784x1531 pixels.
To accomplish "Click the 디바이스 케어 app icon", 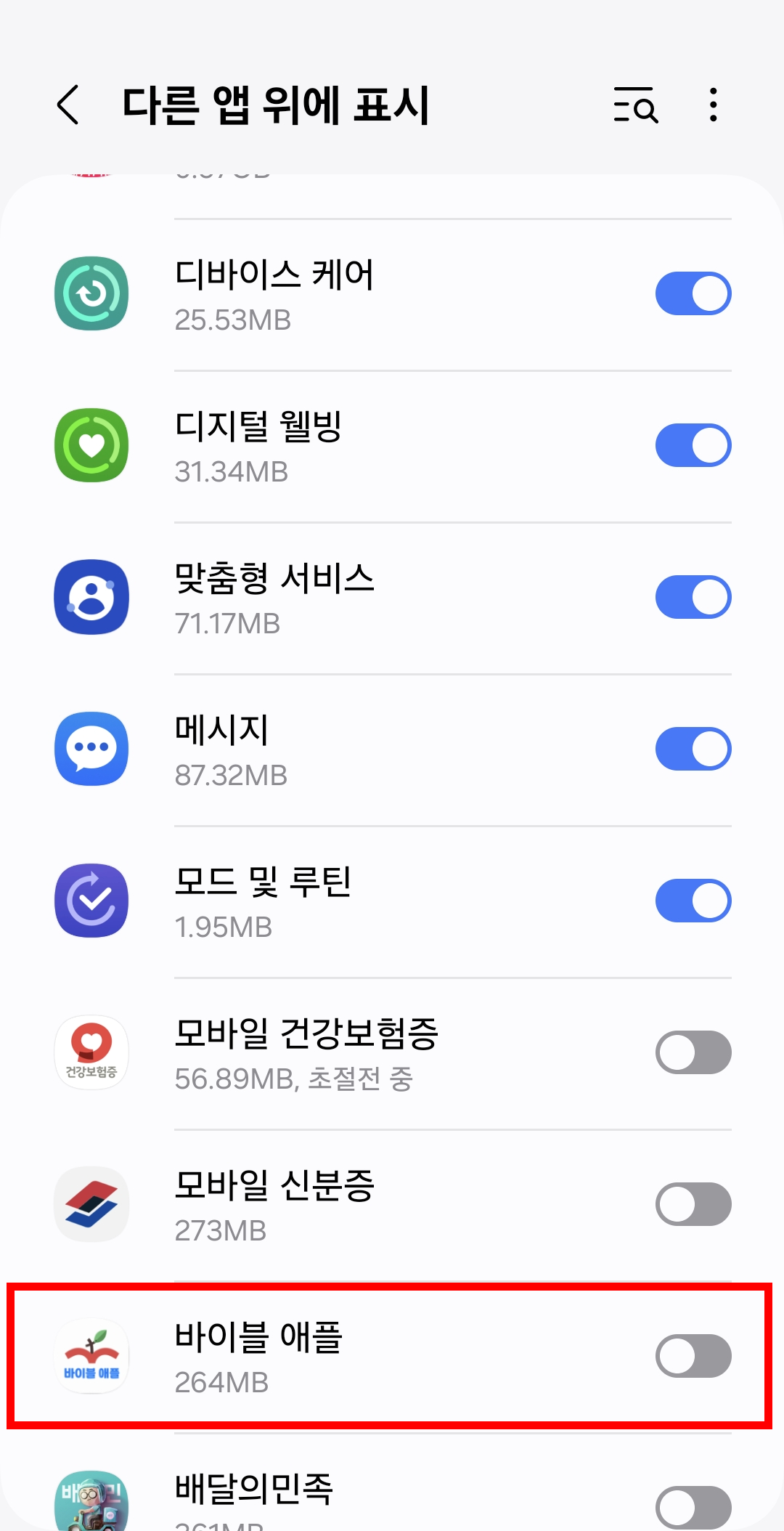I will pos(91,293).
